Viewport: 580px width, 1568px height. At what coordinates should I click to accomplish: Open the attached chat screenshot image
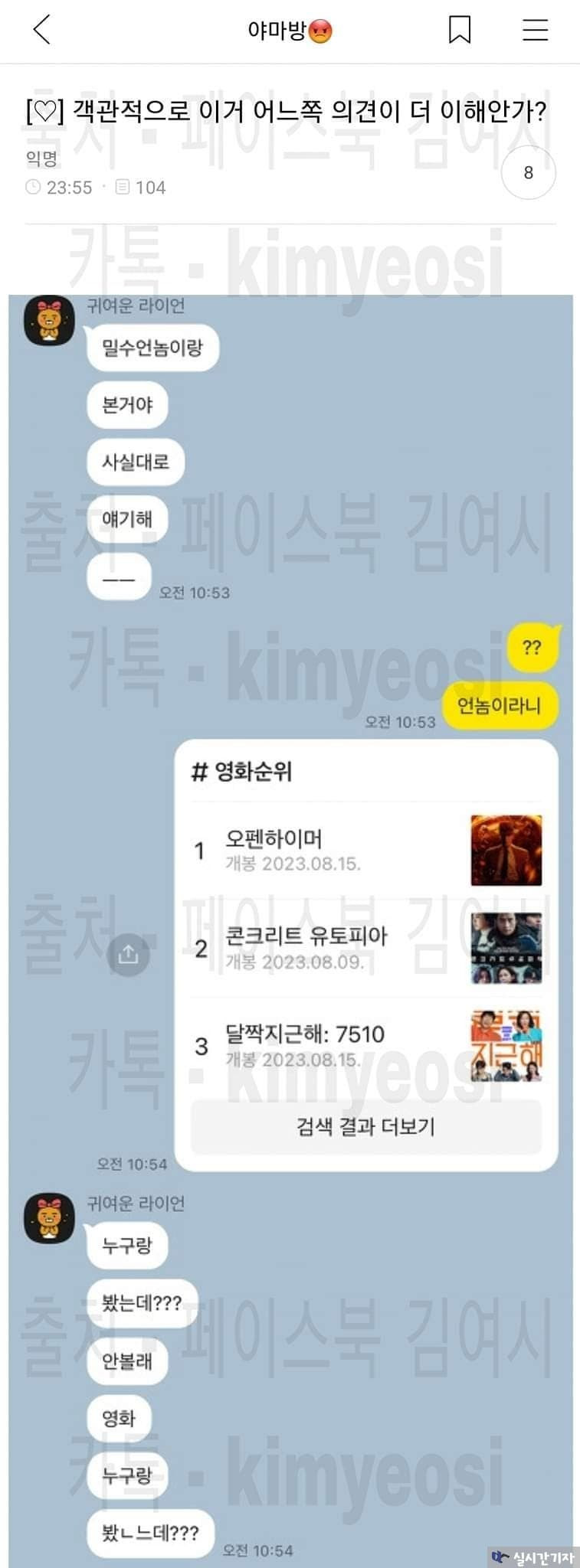pyautogui.click(x=290, y=919)
